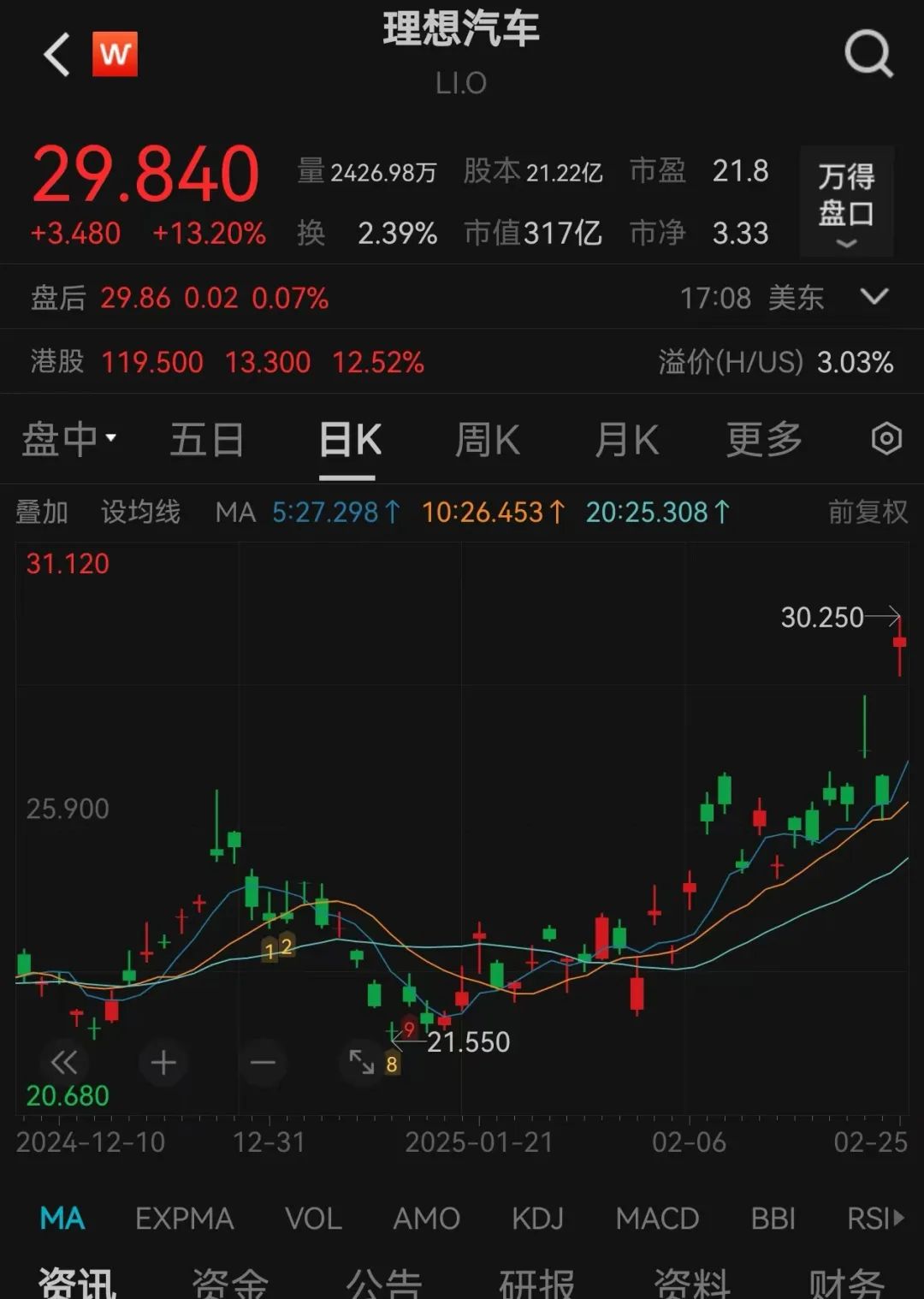Click the back arrow at top left
Screen dimensions: 924x1299
pos(55,54)
